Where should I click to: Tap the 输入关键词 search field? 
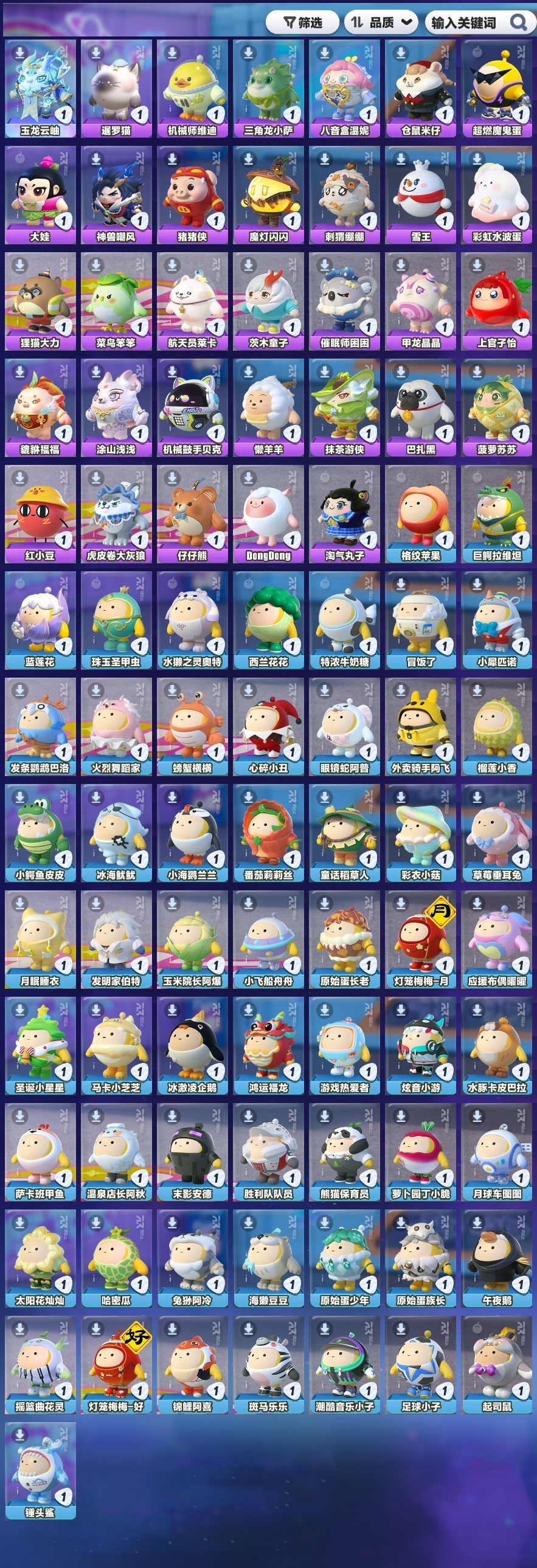(464, 22)
